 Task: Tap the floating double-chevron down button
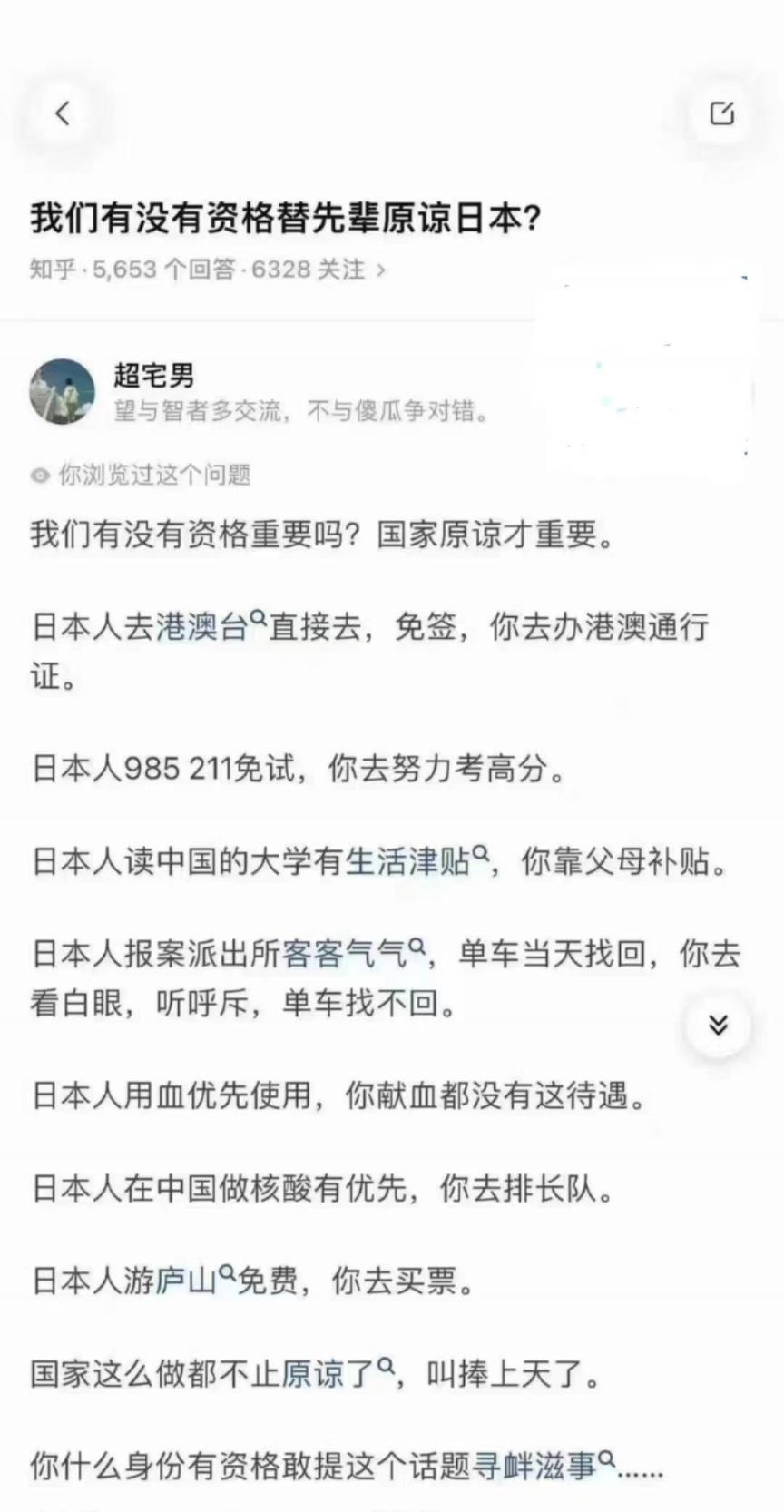tap(718, 1025)
